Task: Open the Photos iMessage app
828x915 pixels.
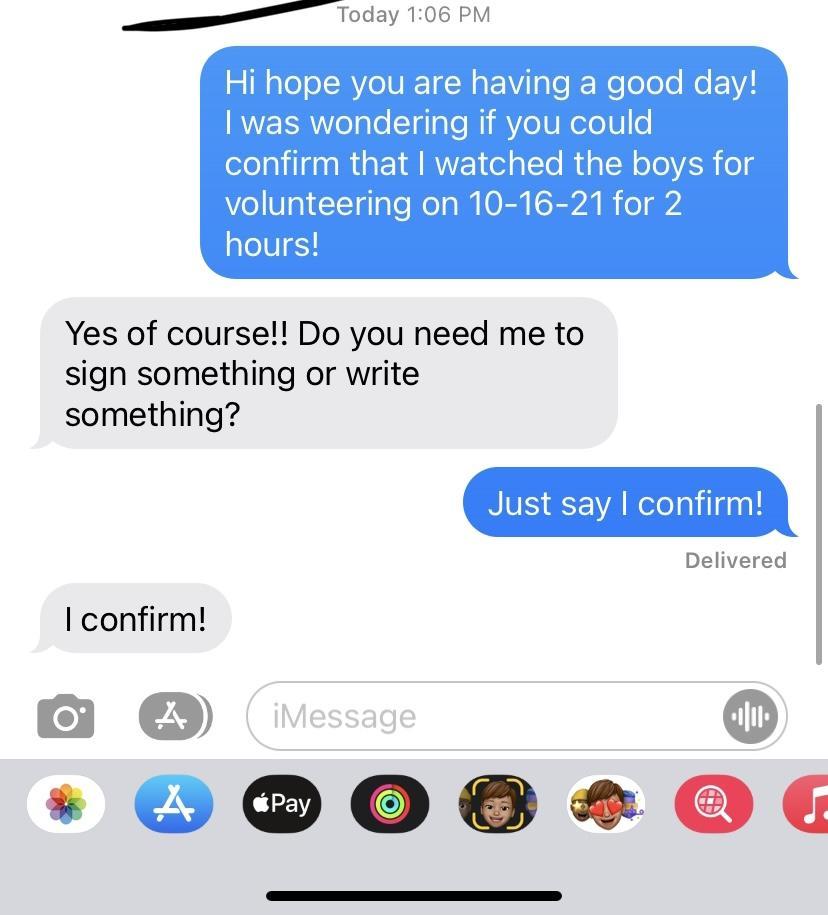Action: pos(66,804)
